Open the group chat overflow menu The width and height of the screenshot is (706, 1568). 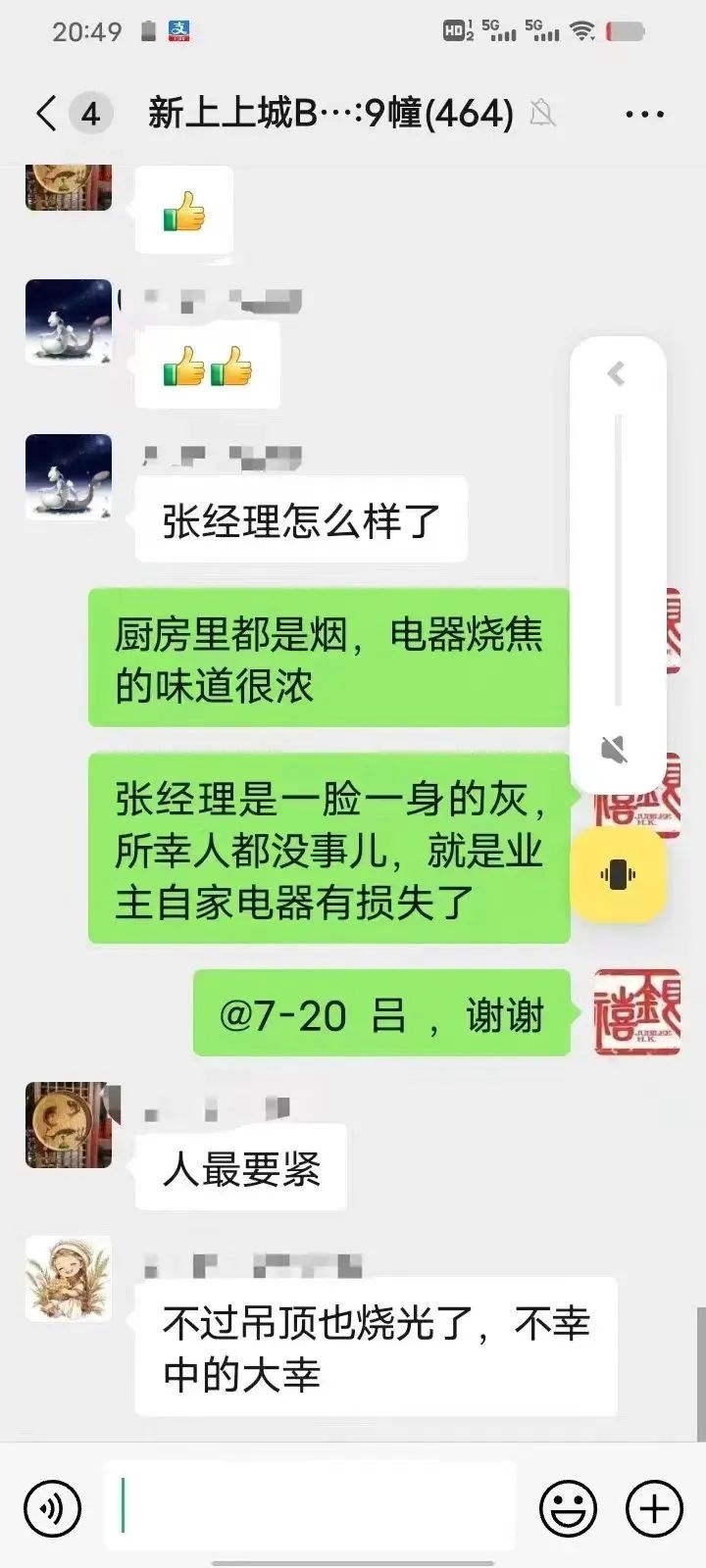(x=644, y=115)
